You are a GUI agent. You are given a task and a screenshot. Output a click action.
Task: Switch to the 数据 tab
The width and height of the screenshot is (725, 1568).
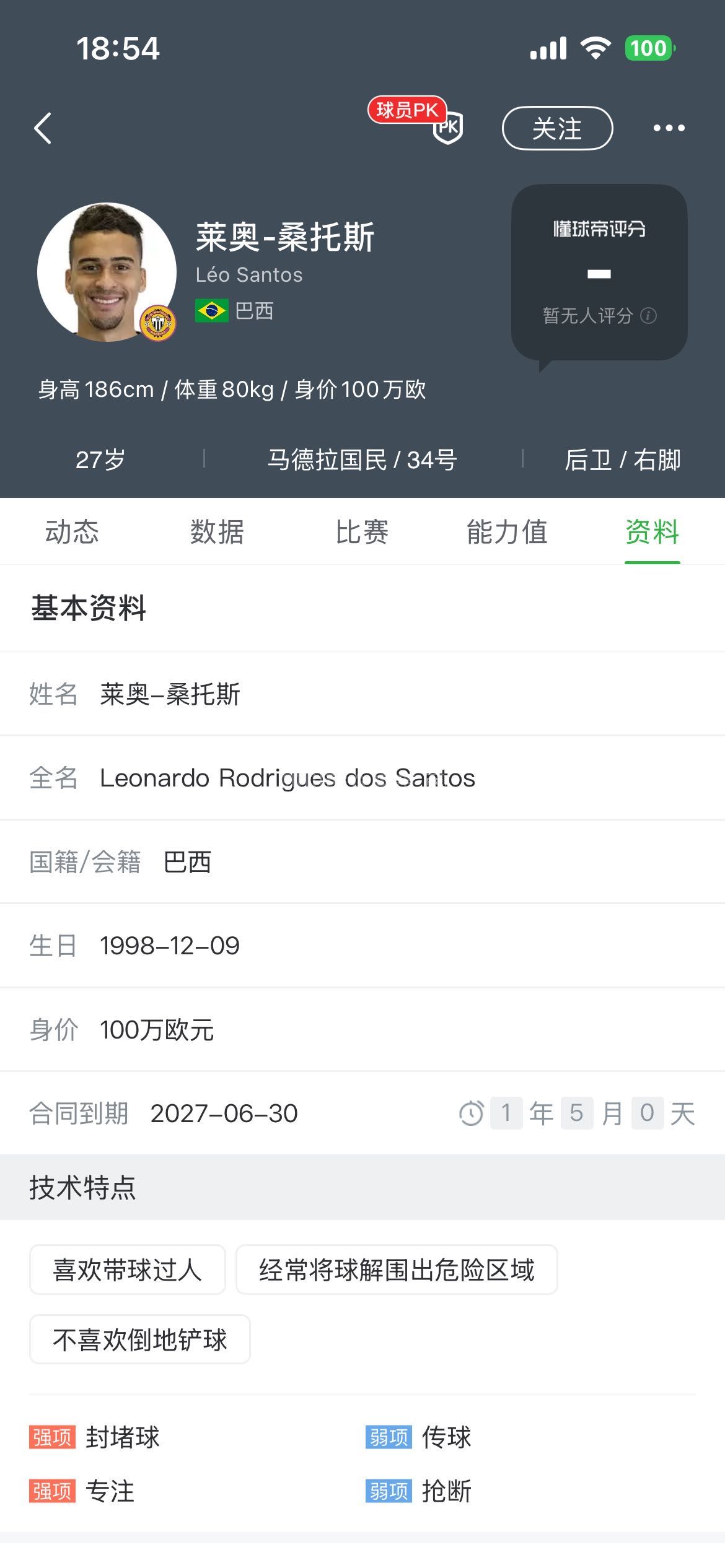217,531
